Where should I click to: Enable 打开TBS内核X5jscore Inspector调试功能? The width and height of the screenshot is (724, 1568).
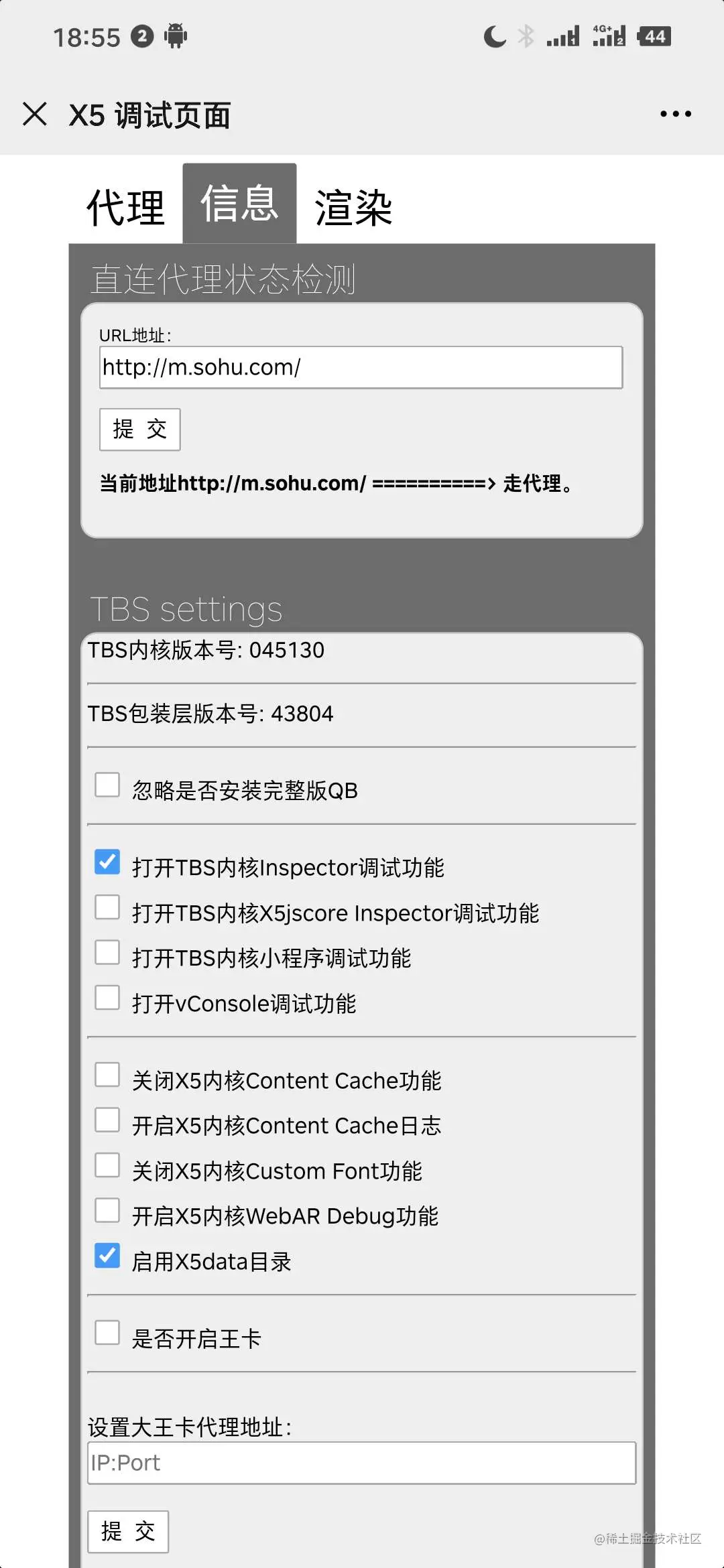coord(107,907)
